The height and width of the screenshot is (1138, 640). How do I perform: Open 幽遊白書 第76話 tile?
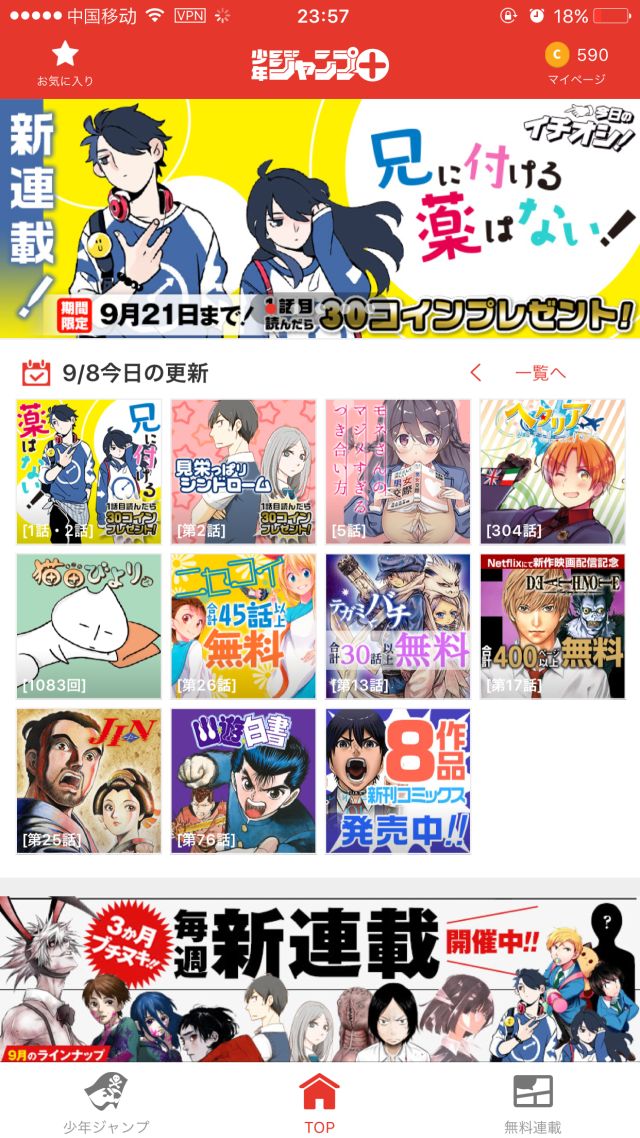(243, 782)
